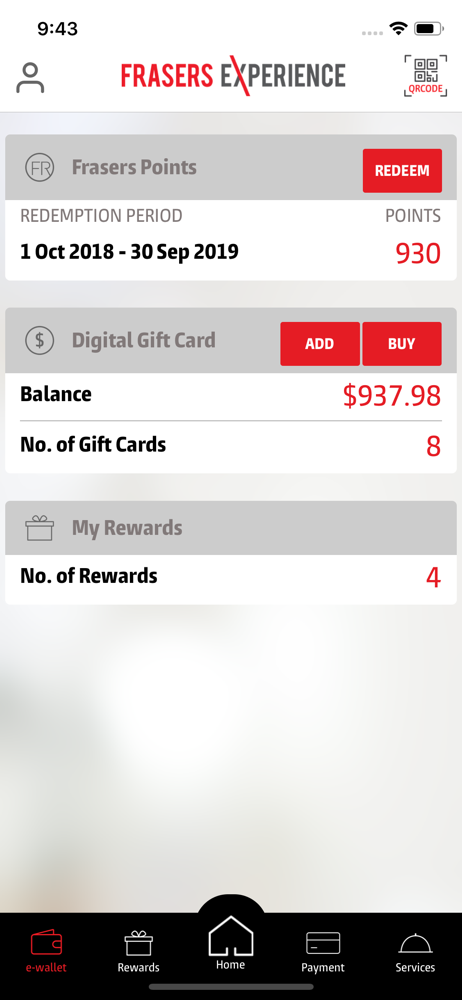This screenshot has width=462, height=1000.
Task: Switch to the e-wallet tab
Action: (x=46, y=950)
